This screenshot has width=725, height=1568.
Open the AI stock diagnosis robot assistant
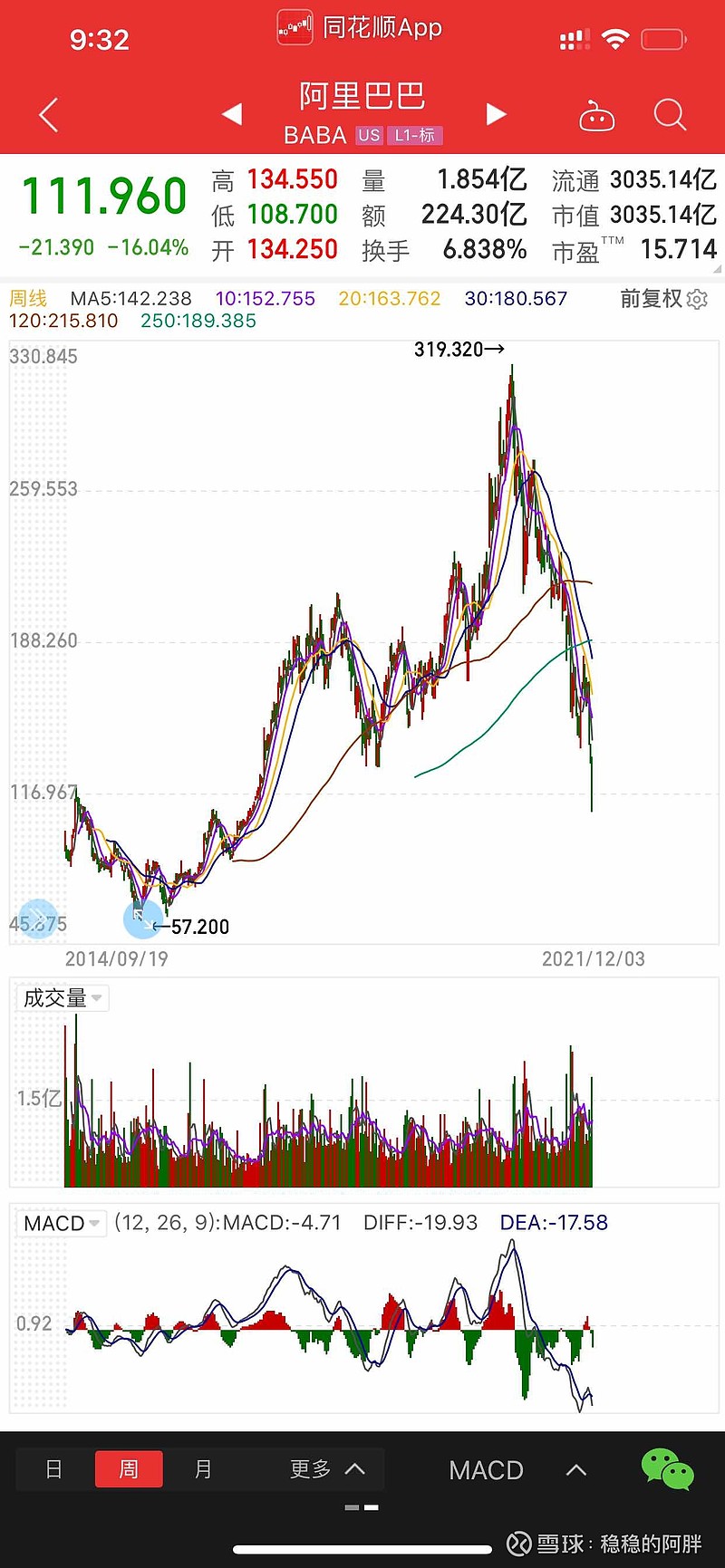click(x=597, y=115)
